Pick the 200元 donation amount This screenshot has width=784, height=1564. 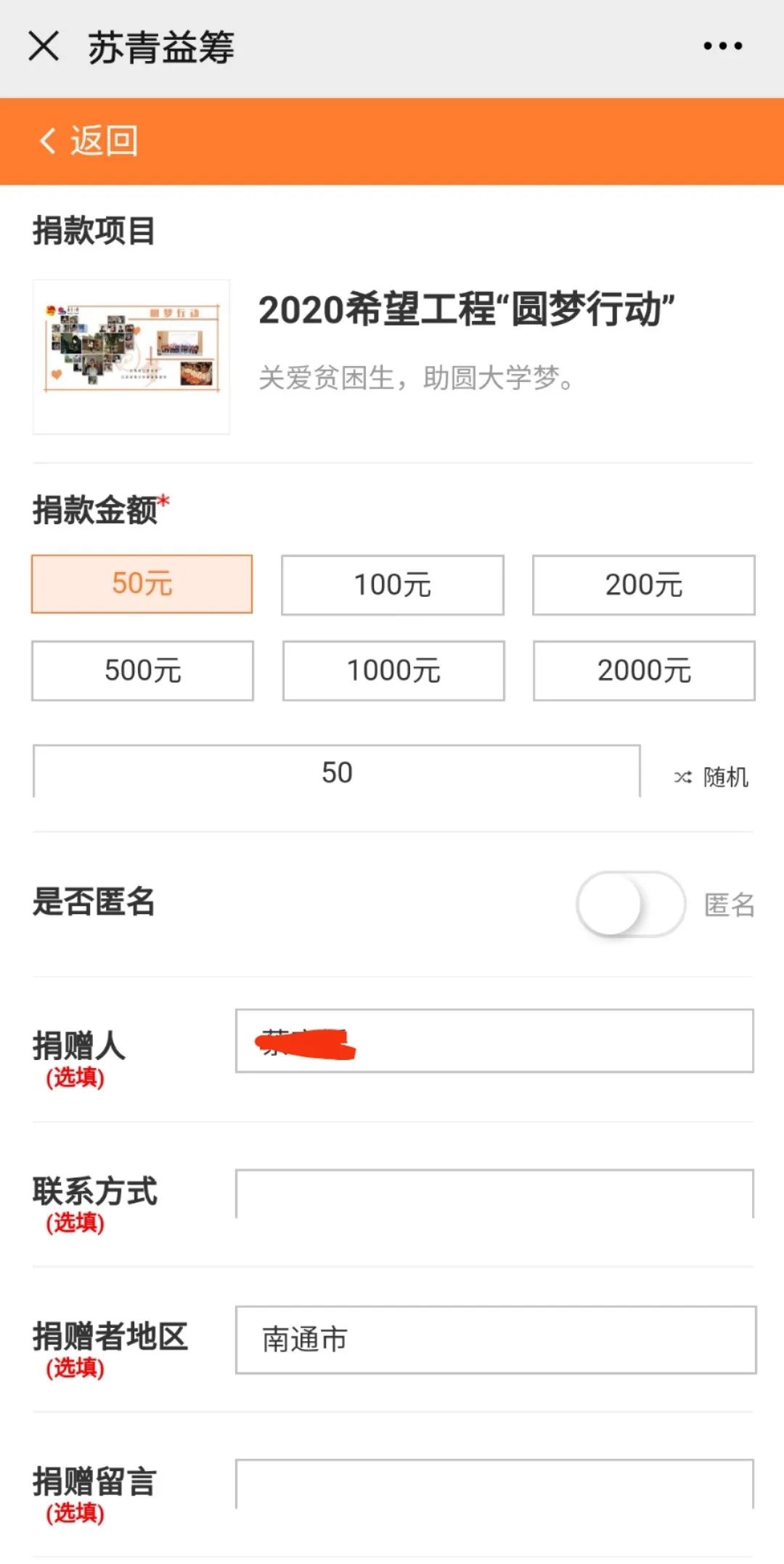pyautogui.click(x=644, y=585)
